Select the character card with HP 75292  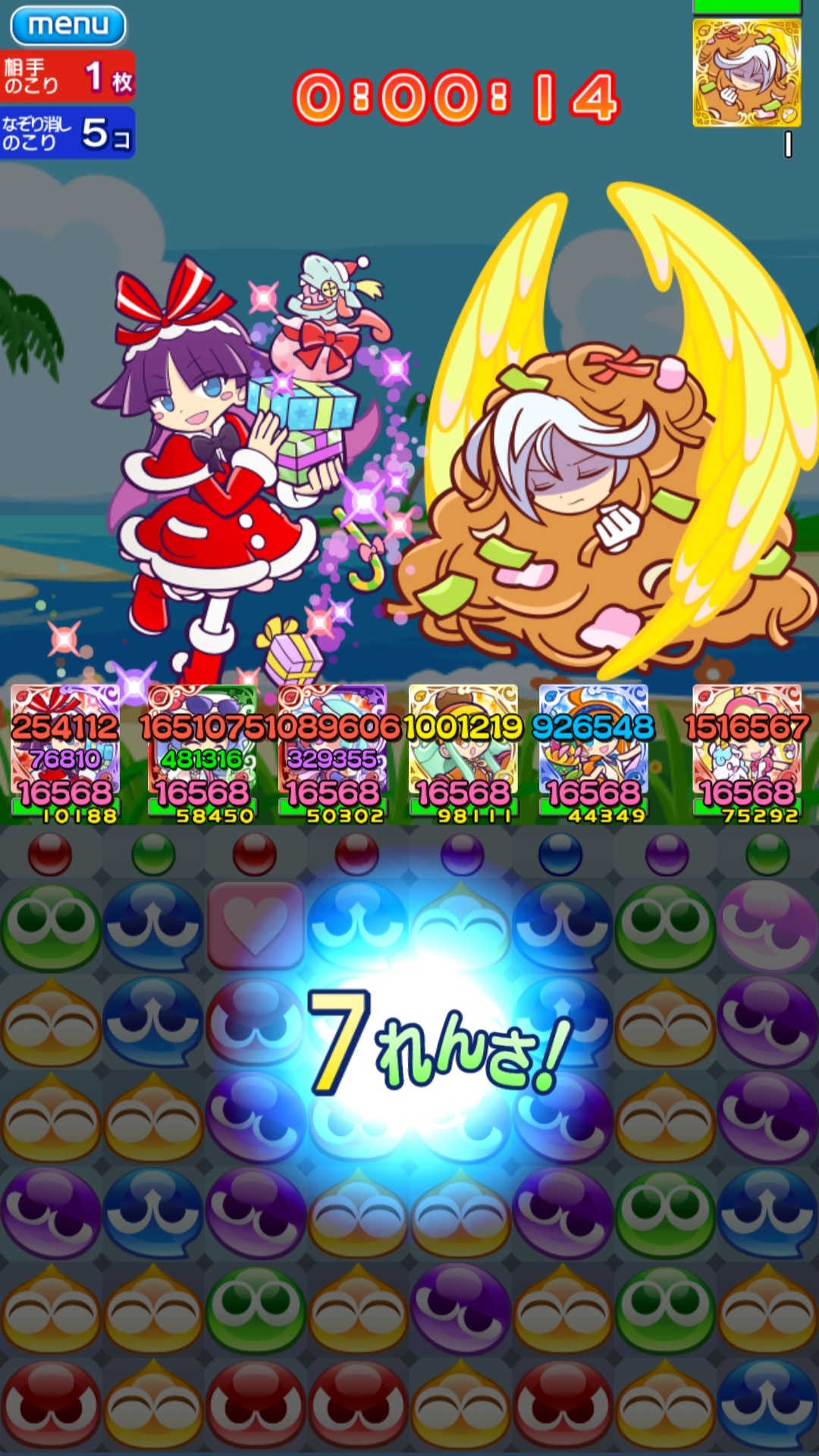point(747,751)
